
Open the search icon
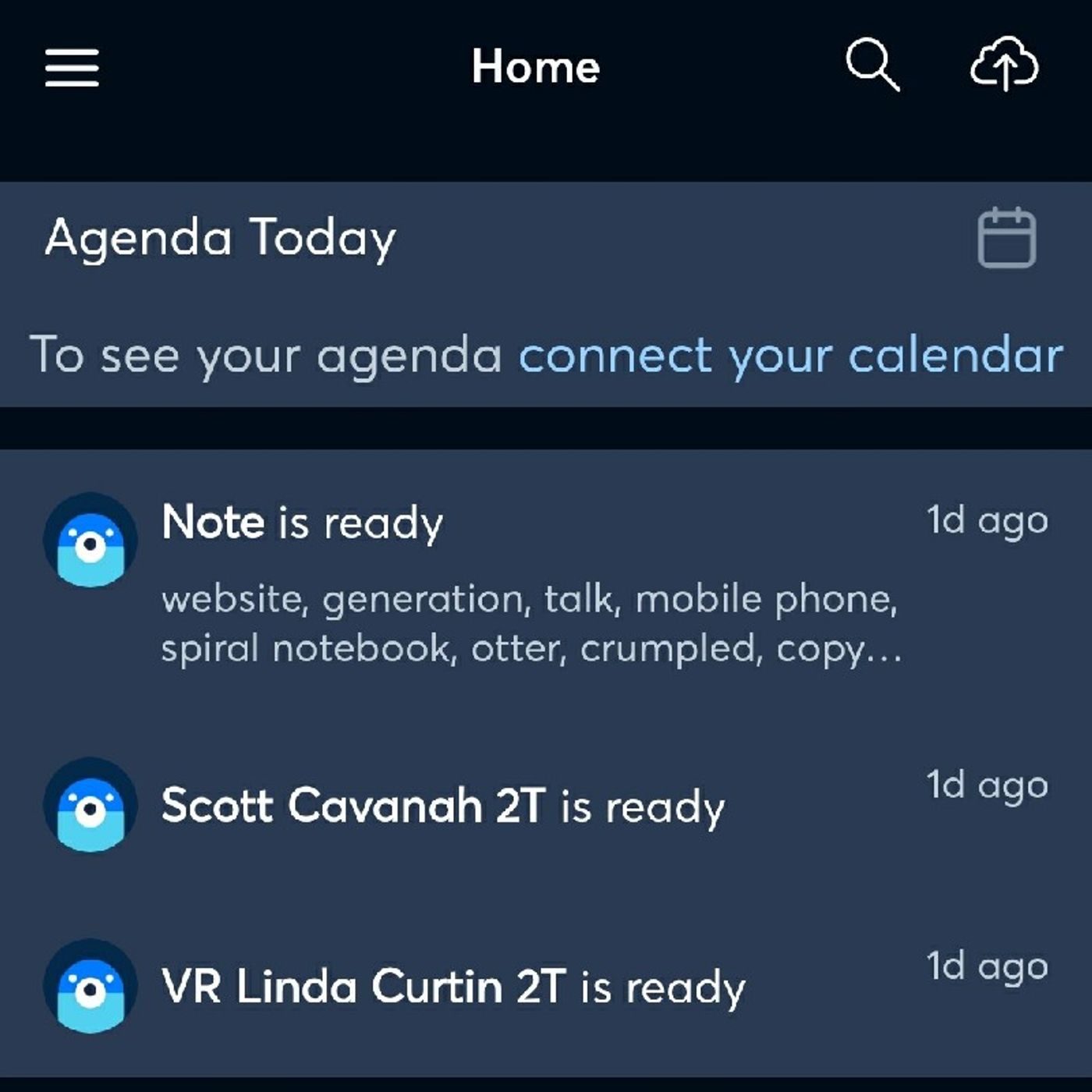(x=873, y=66)
